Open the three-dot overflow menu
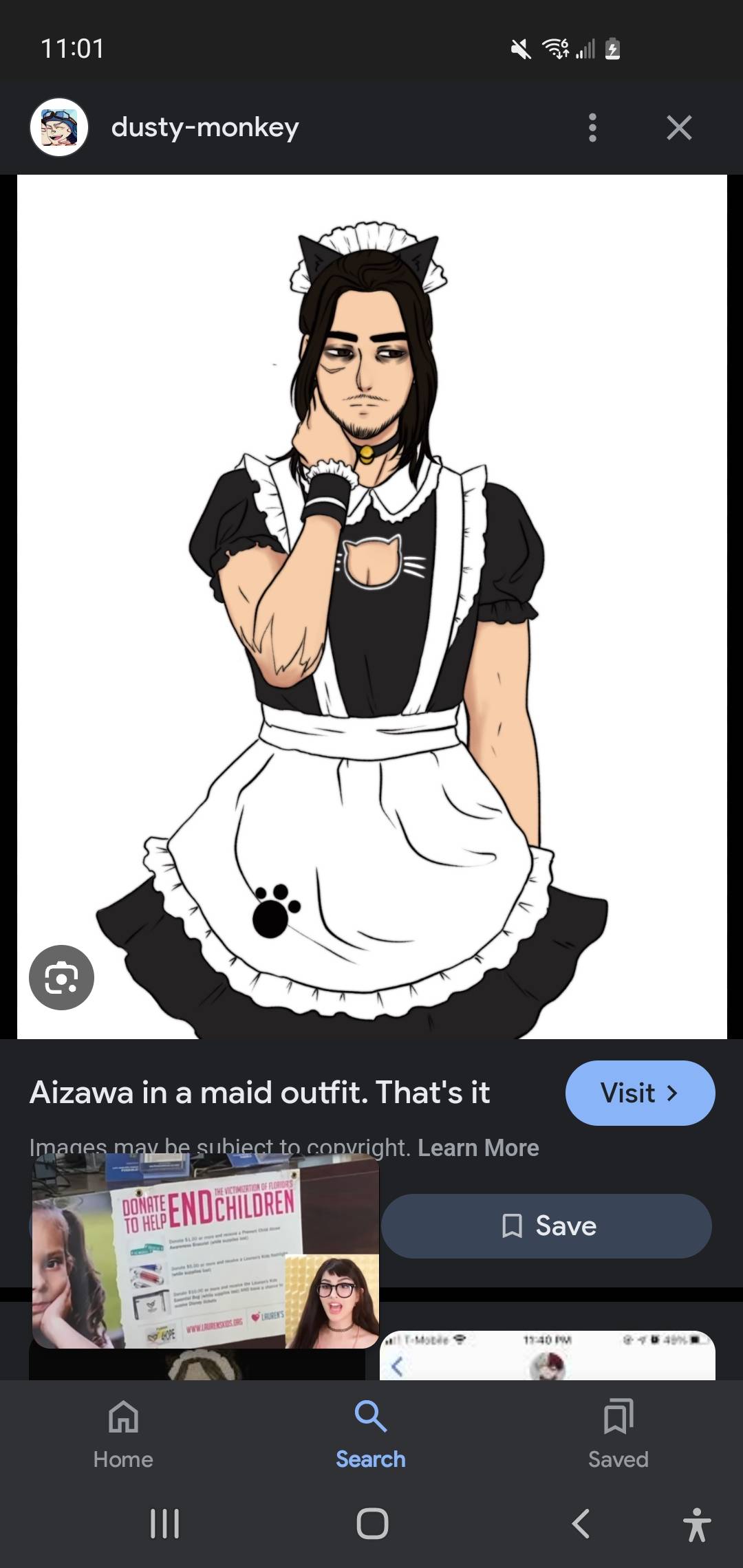This screenshot has height=1568, width=743. 592,128
